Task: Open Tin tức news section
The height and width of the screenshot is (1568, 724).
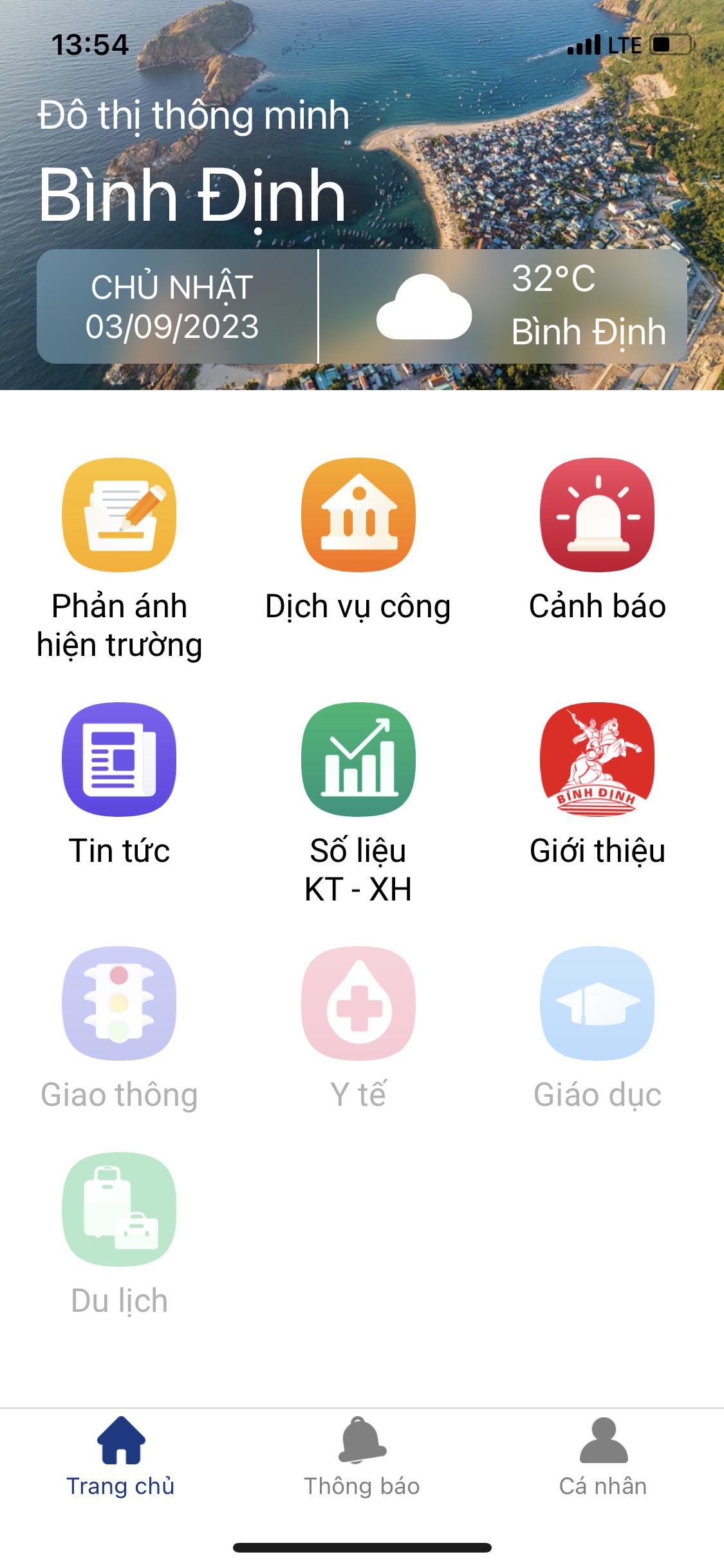Action: pyautogui.click(x=119, y=760)
